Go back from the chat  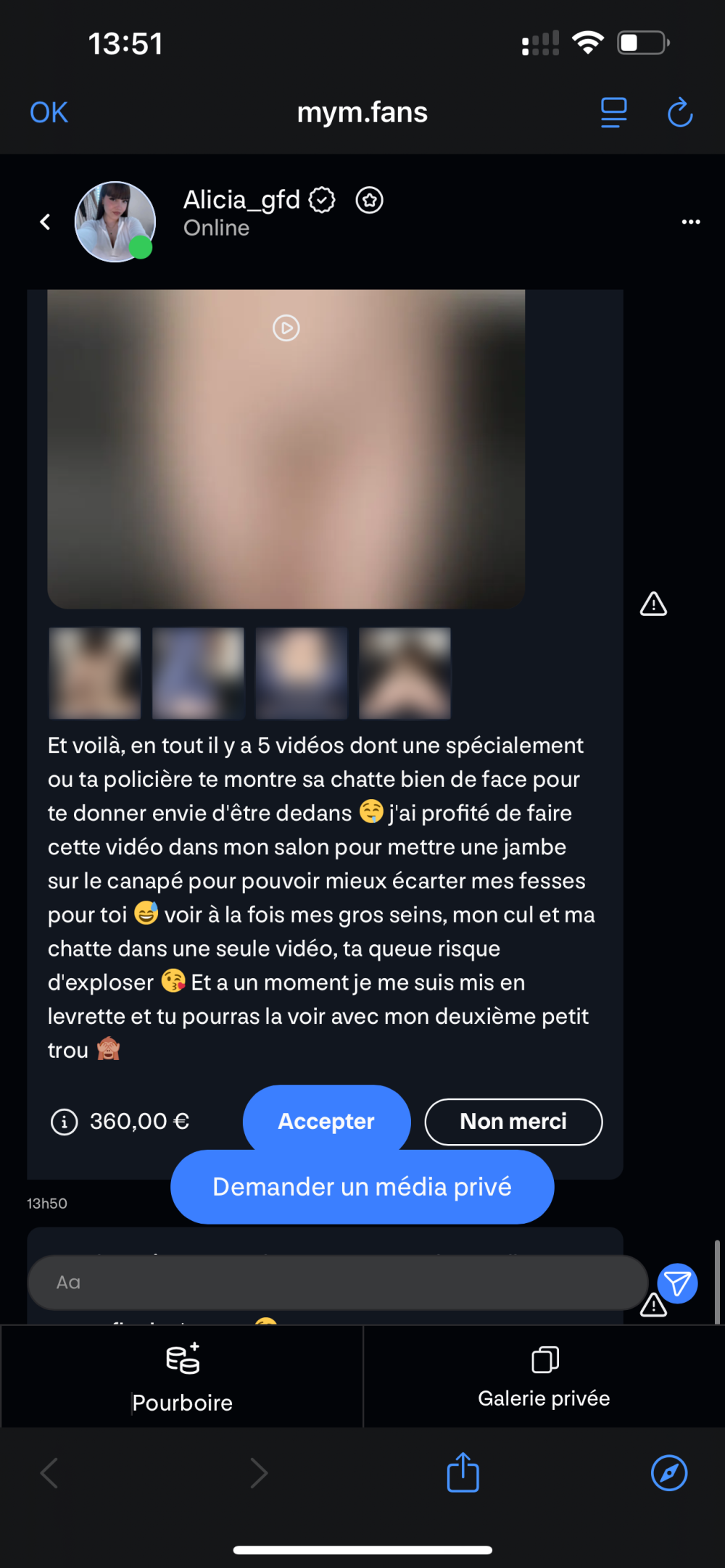tap(45, 222)
